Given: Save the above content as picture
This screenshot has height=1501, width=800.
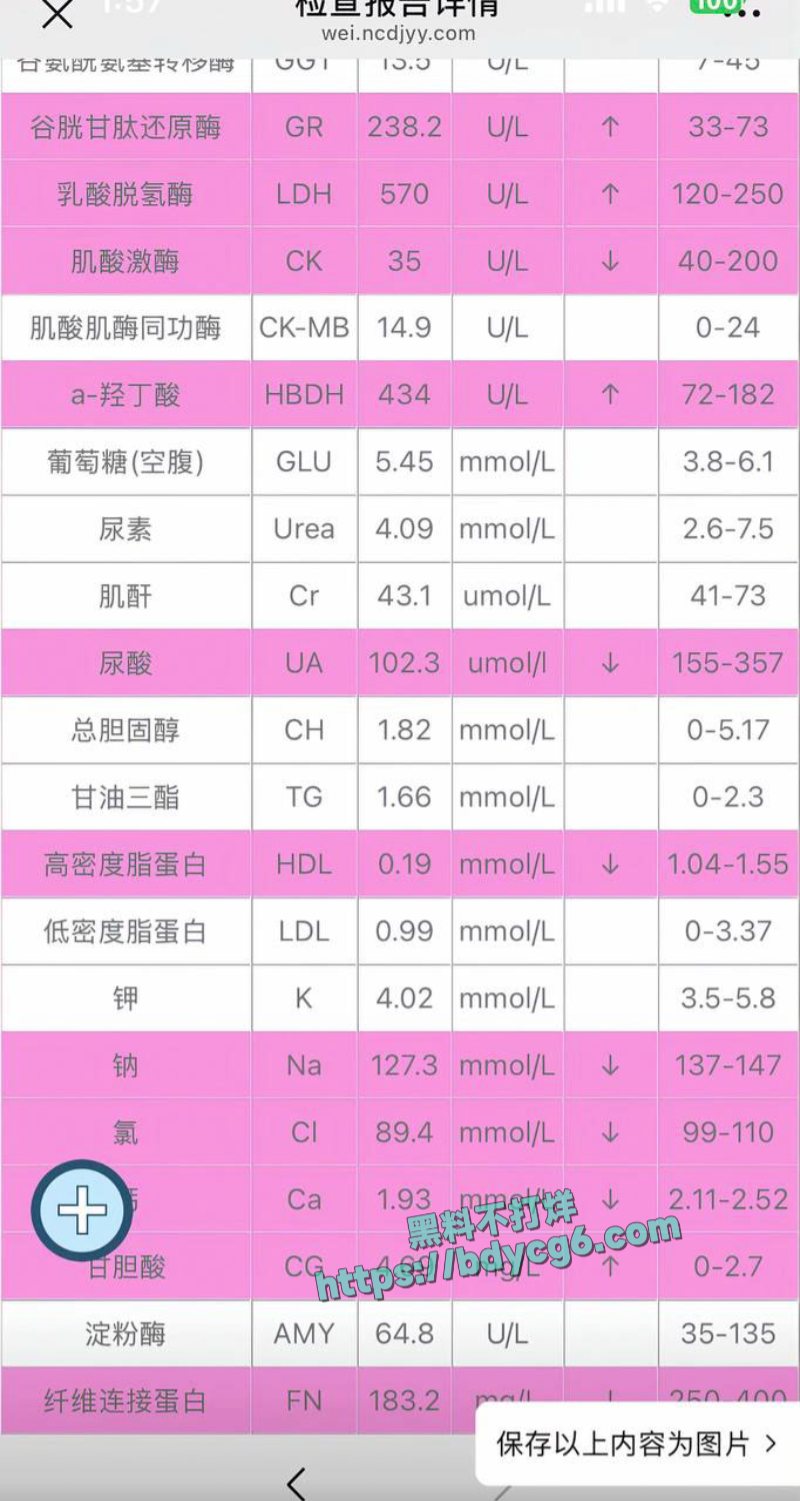Looking at the screenshot, I should pyautogui.click(x=637, y=1444).
